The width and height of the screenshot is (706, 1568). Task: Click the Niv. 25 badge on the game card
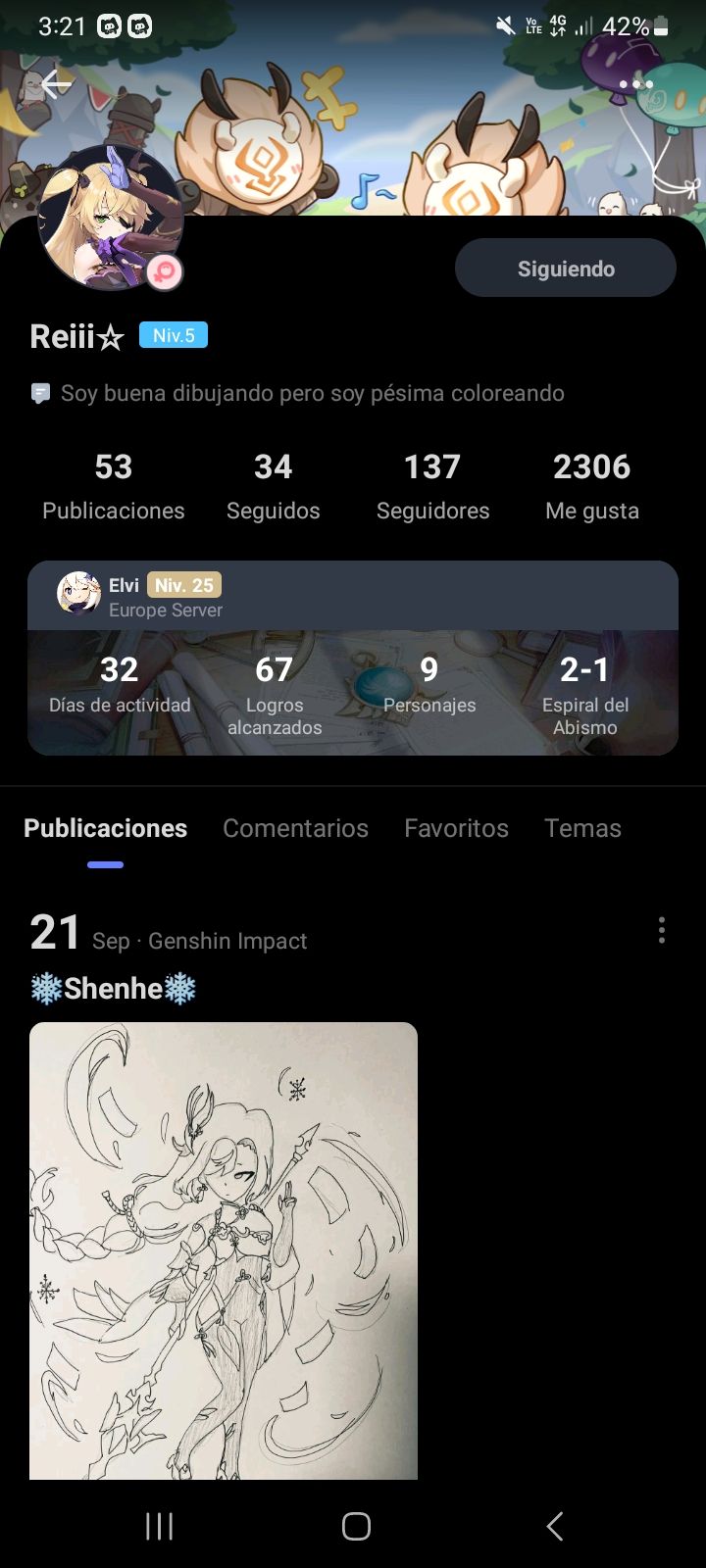tap(184, 585)
